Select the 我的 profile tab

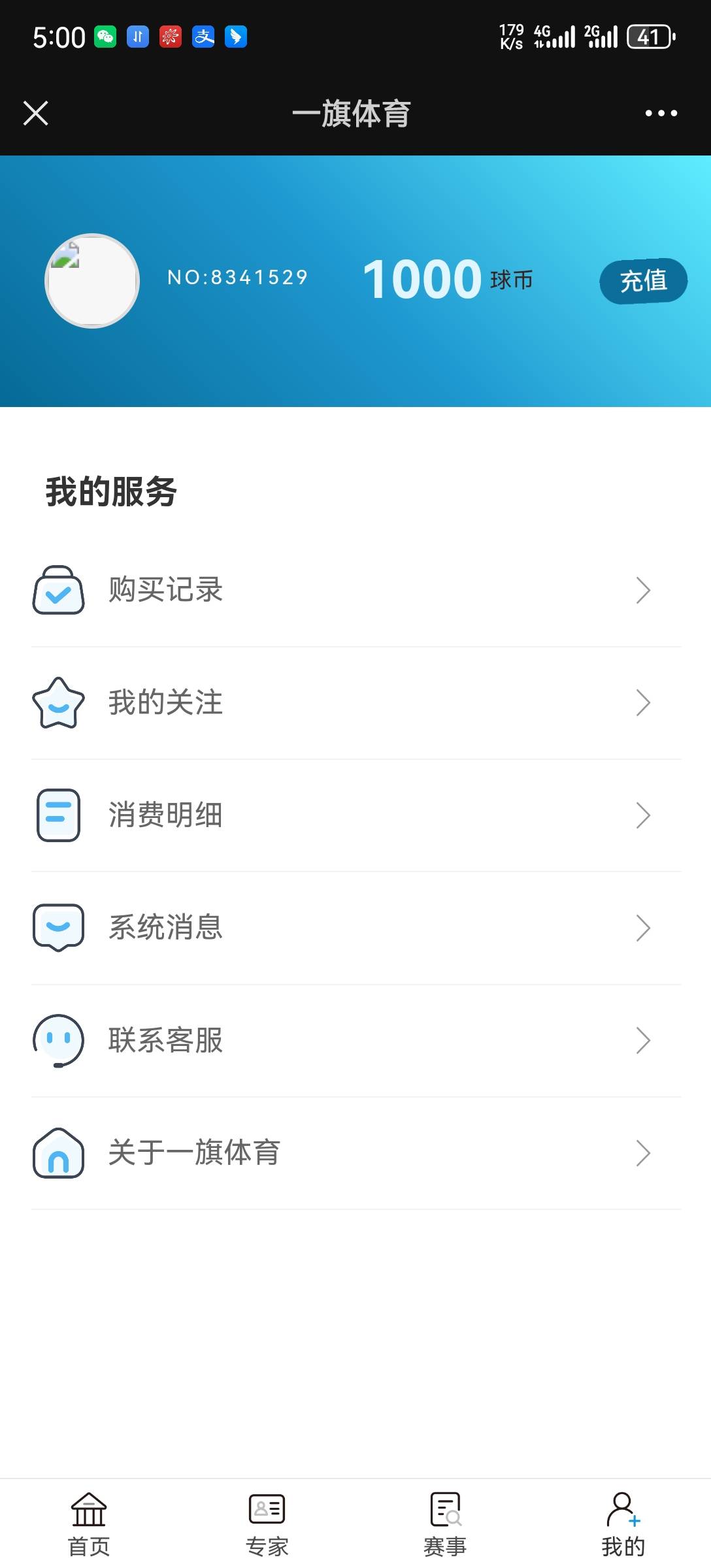(623, 1525)
